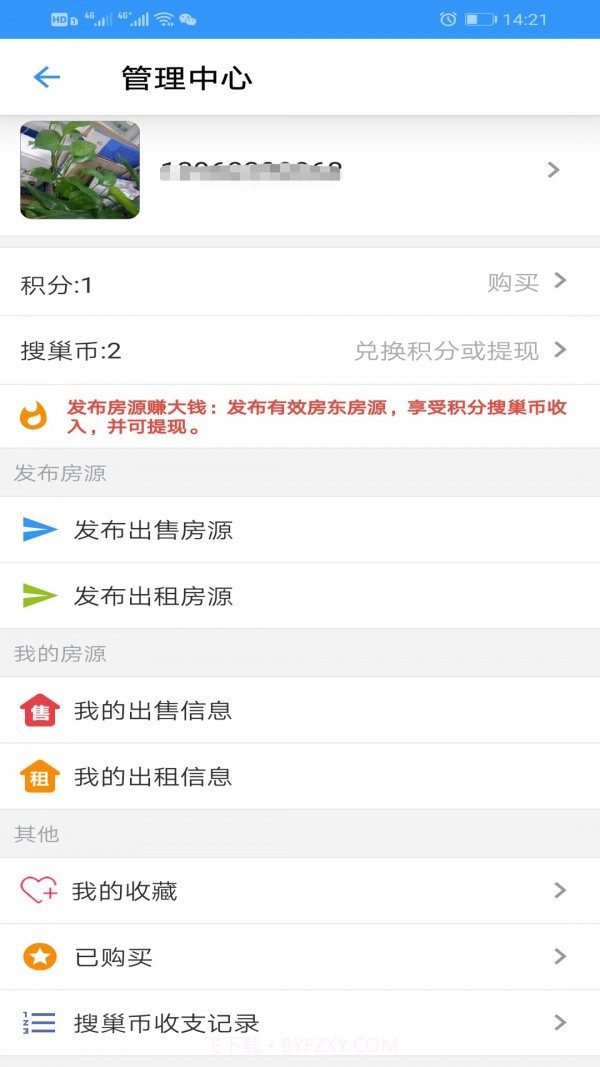The image size is (600, 1067).
Task: Go back using the top-left arrow
Action: (47, 77)
